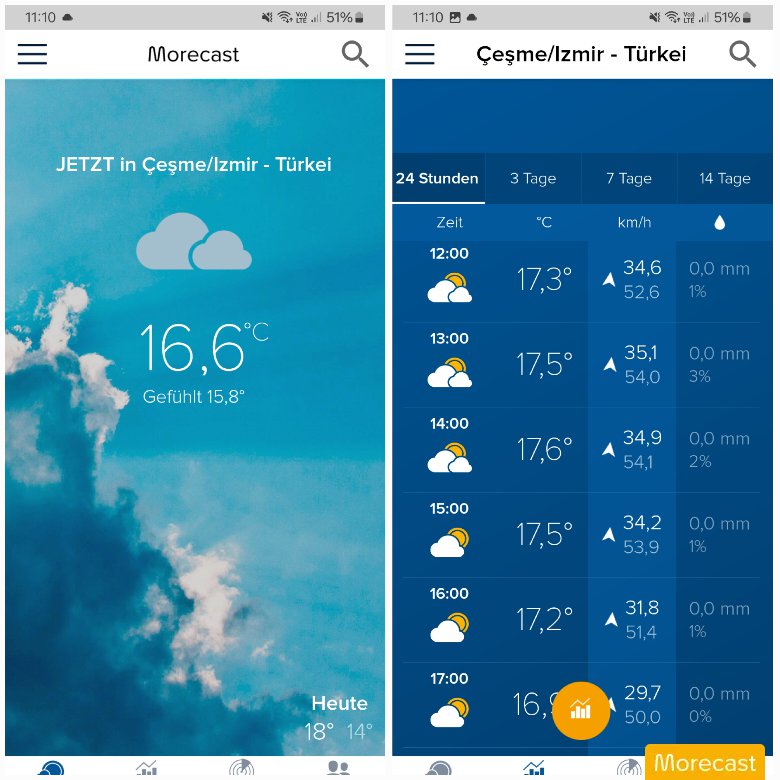This screenshot has width=780, height=780.
Task: Select the 24 Stunden tab
Action: click(438, 178)
